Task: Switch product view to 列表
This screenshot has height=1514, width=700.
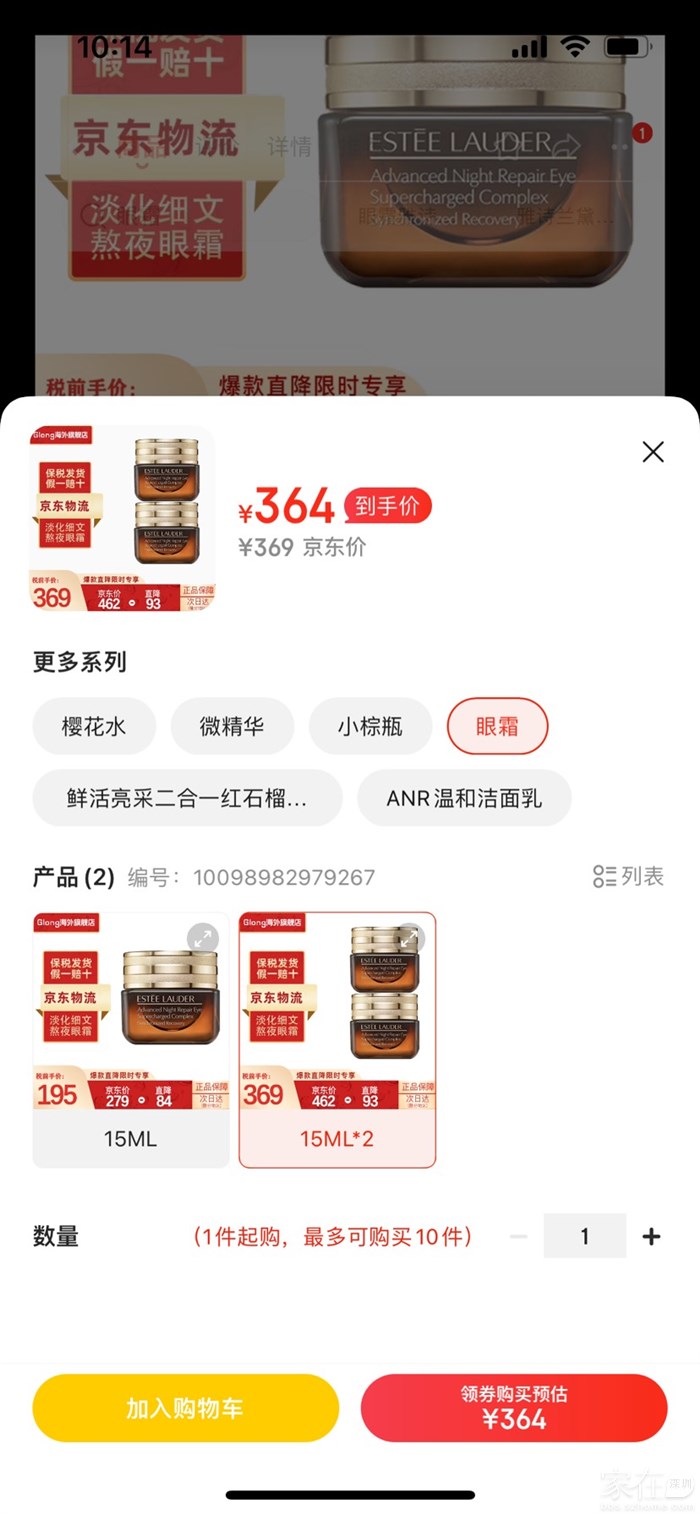Action: coord(628,877)
